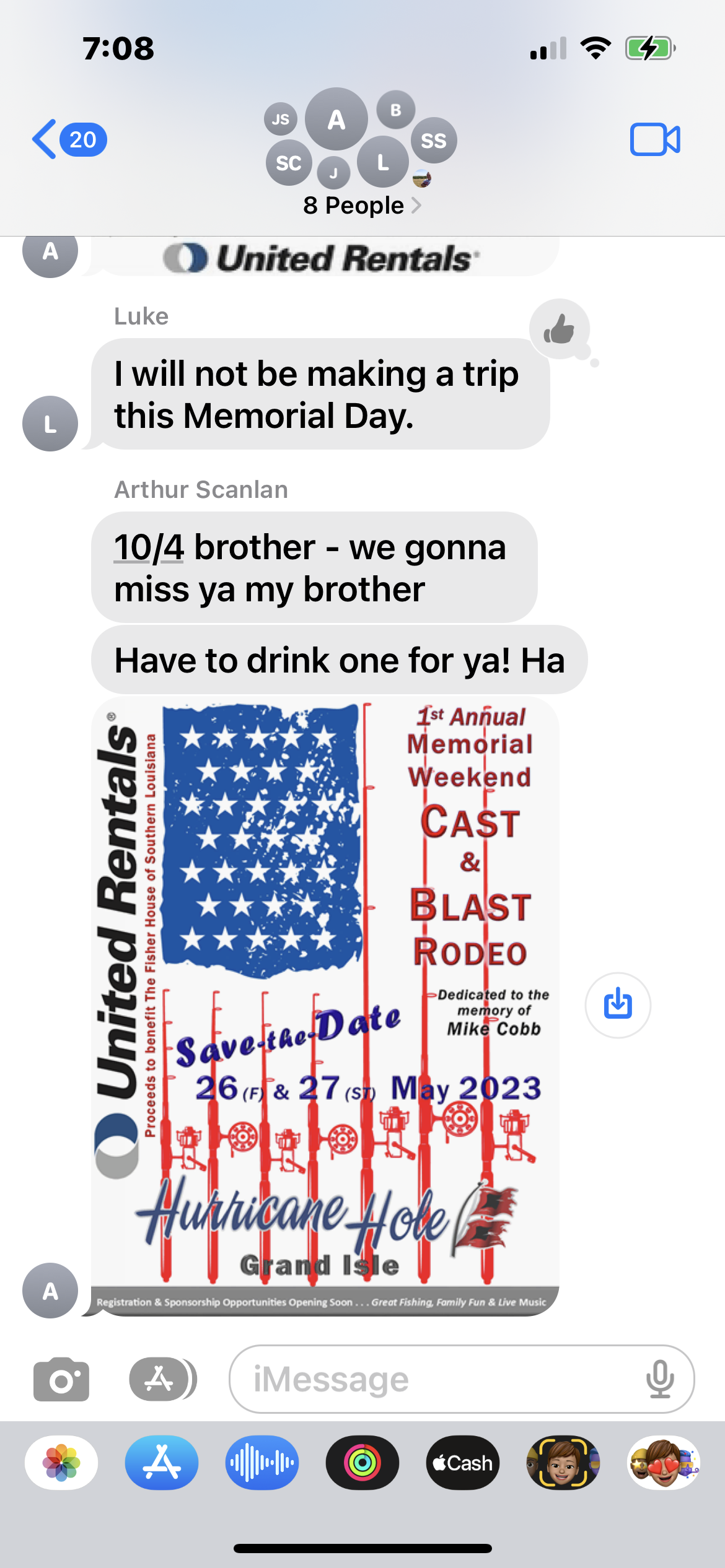Open Memoji stickers
Screen dimensions: 725x1568
663,1463
